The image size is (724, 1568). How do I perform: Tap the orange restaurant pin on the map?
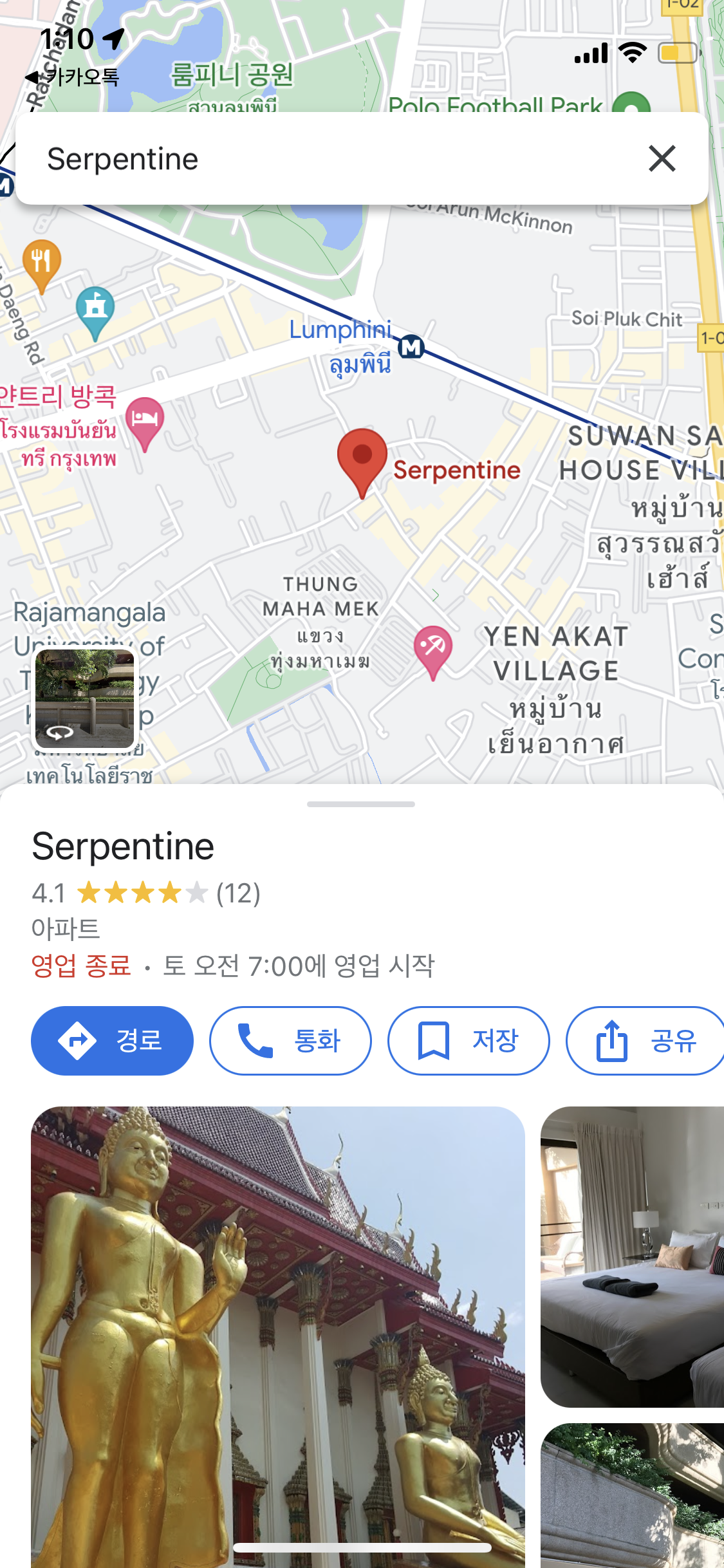(42, 263)
